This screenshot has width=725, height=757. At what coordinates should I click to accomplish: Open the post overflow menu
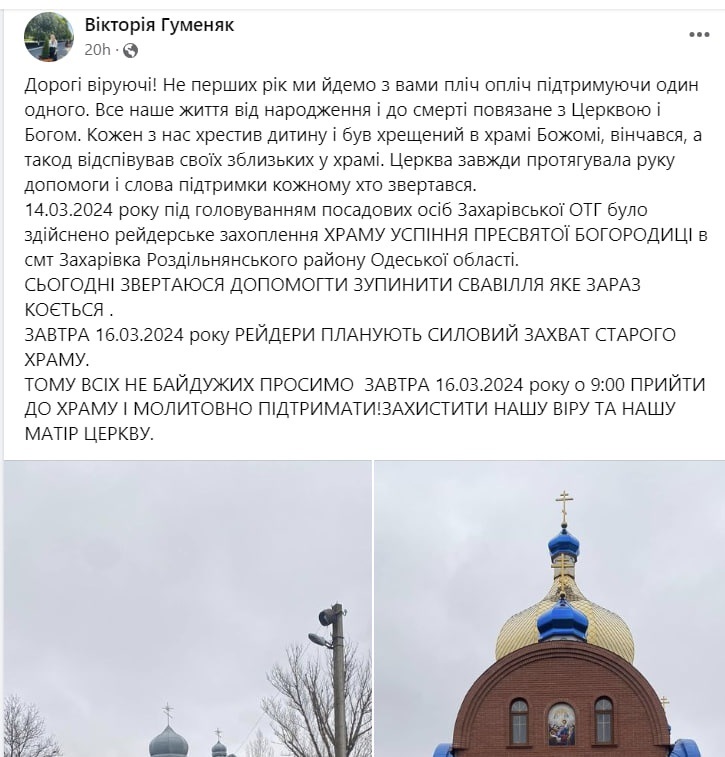pos(699,35)
